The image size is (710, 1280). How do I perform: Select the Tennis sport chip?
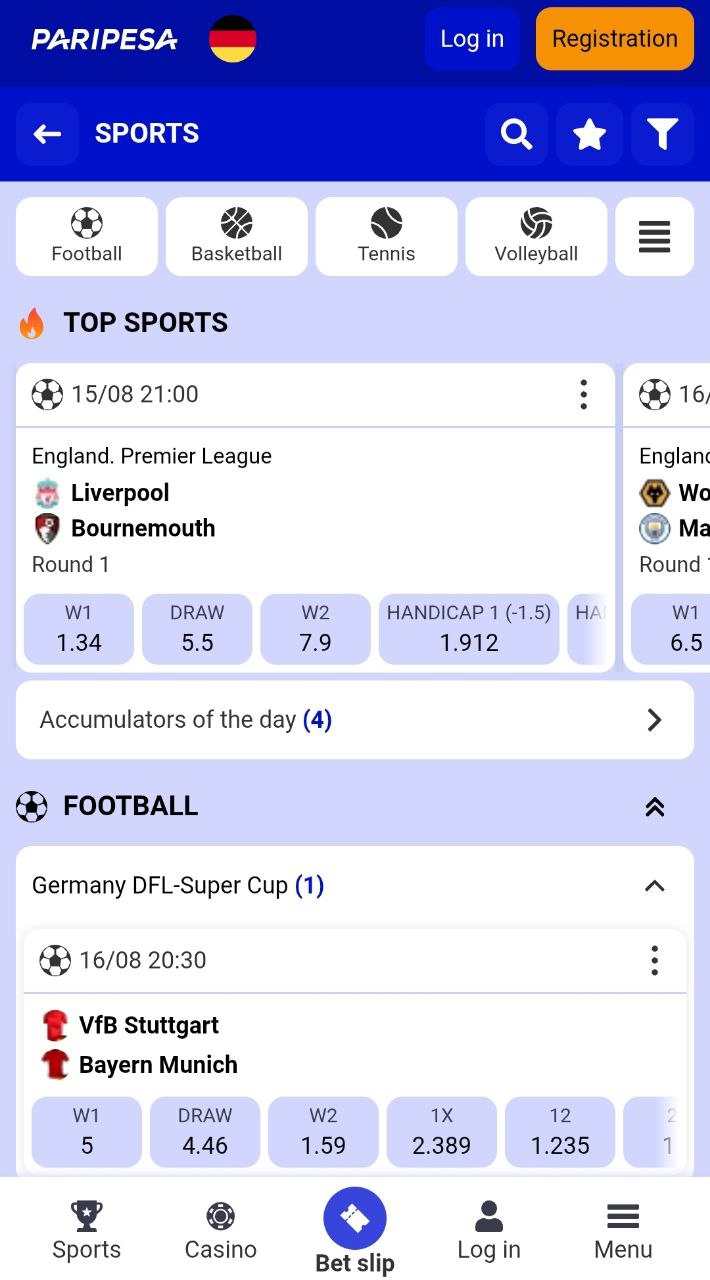click(x=386, y=237)
